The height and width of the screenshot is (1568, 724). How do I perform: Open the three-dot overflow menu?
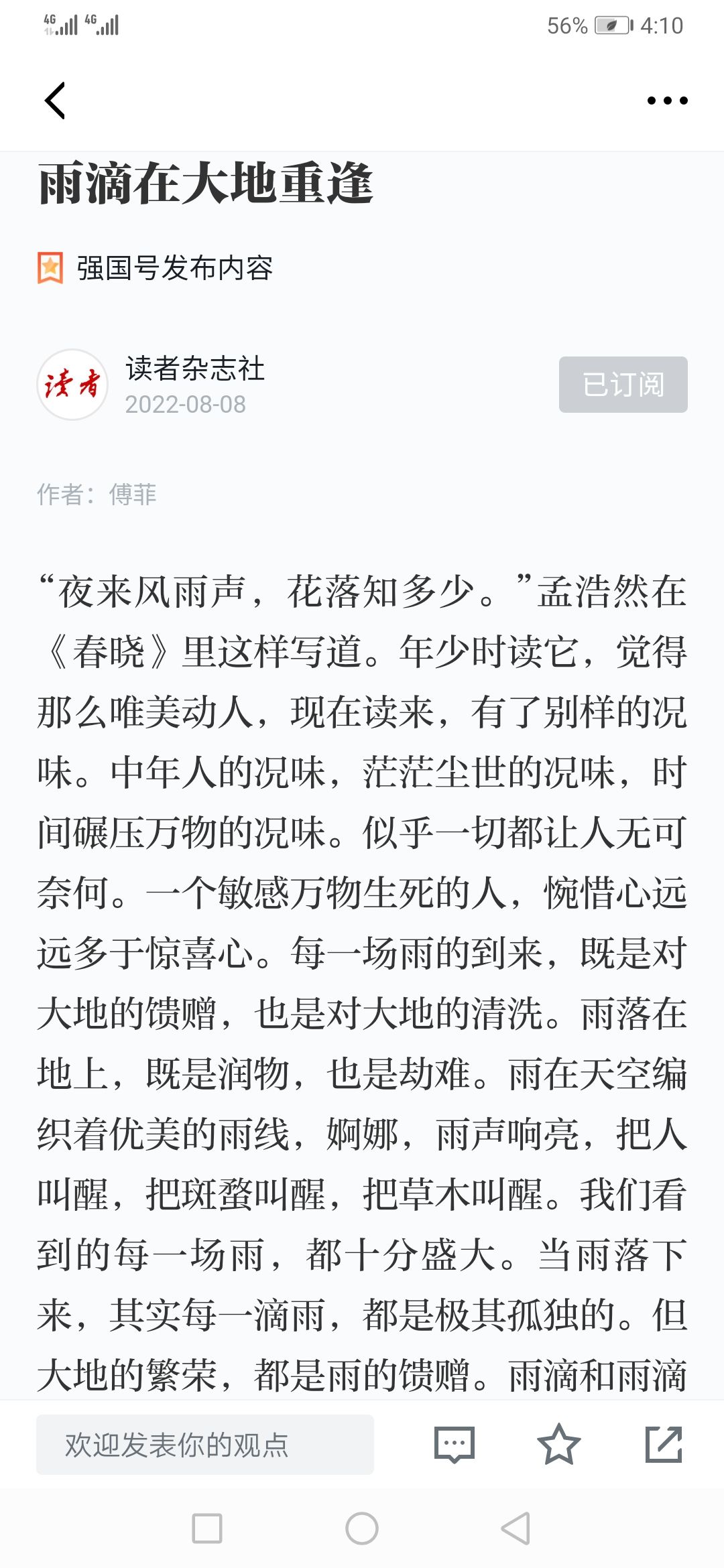pyautogui.click(x=667, y=101)
